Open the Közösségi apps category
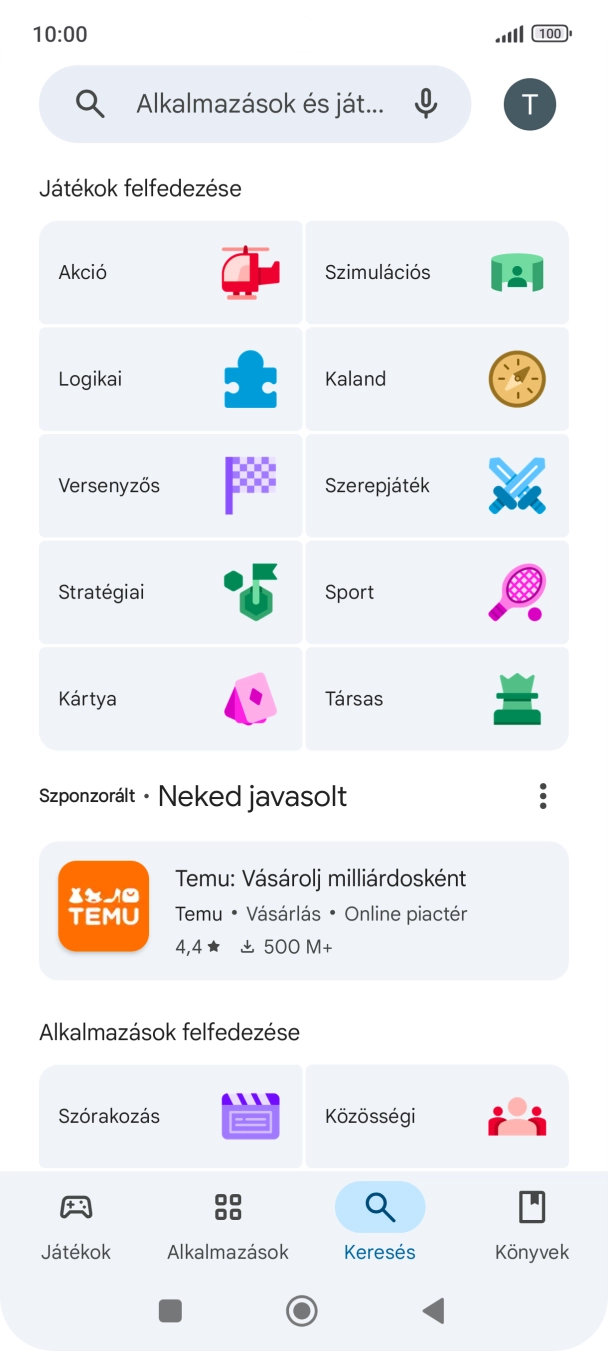Image resolution: width=608 pixels, height=1351 pixels. [x=437, y=1116]
